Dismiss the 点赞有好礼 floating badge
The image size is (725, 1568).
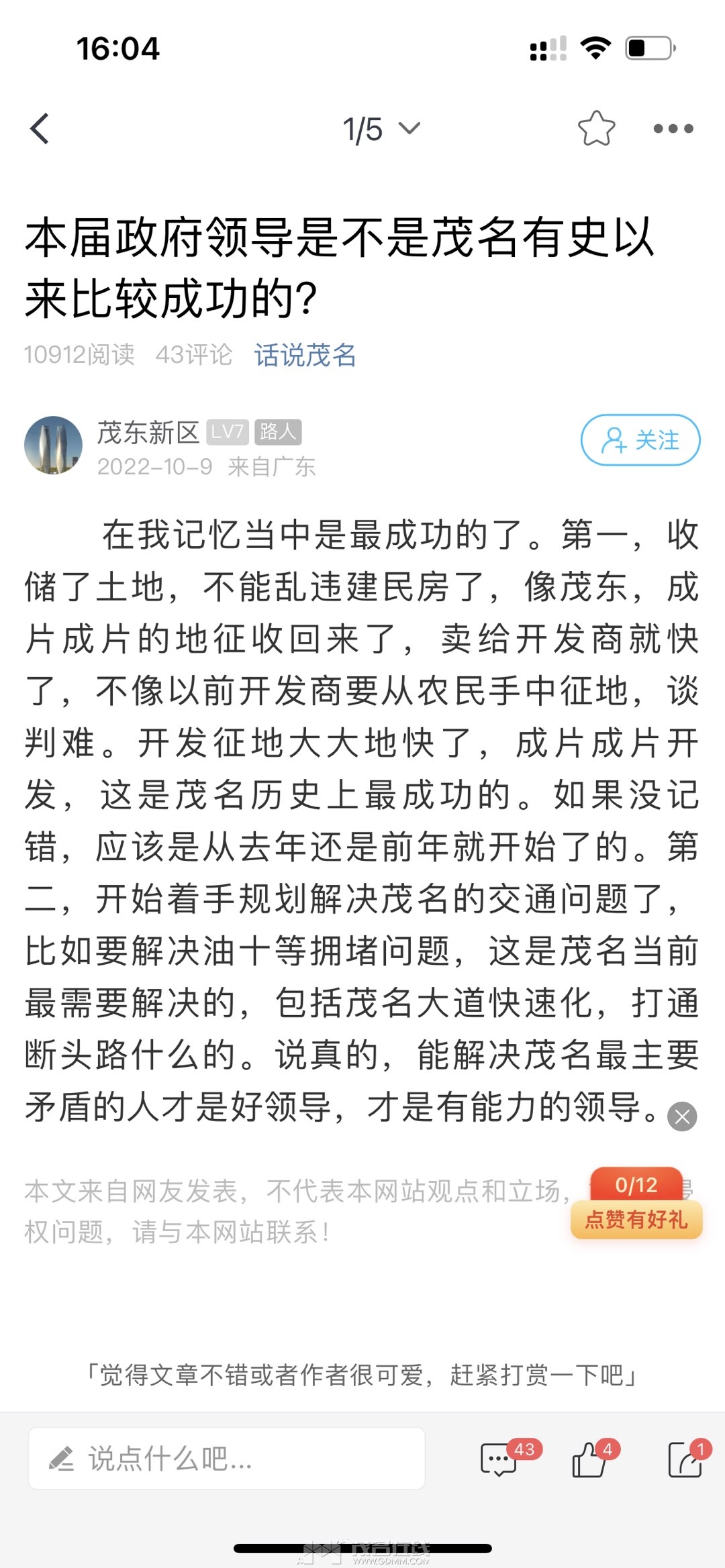[682, 1117]
